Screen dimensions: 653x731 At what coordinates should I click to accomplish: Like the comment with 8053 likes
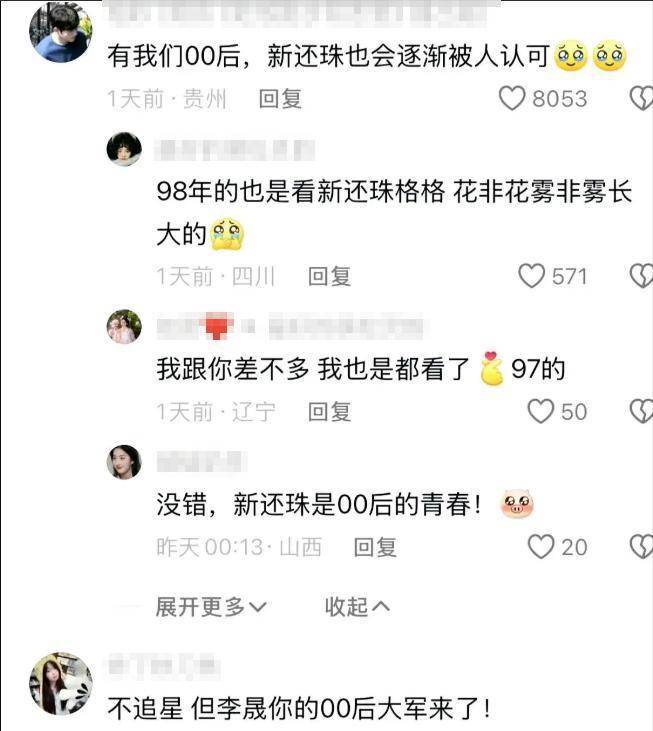tap(512, 99)
